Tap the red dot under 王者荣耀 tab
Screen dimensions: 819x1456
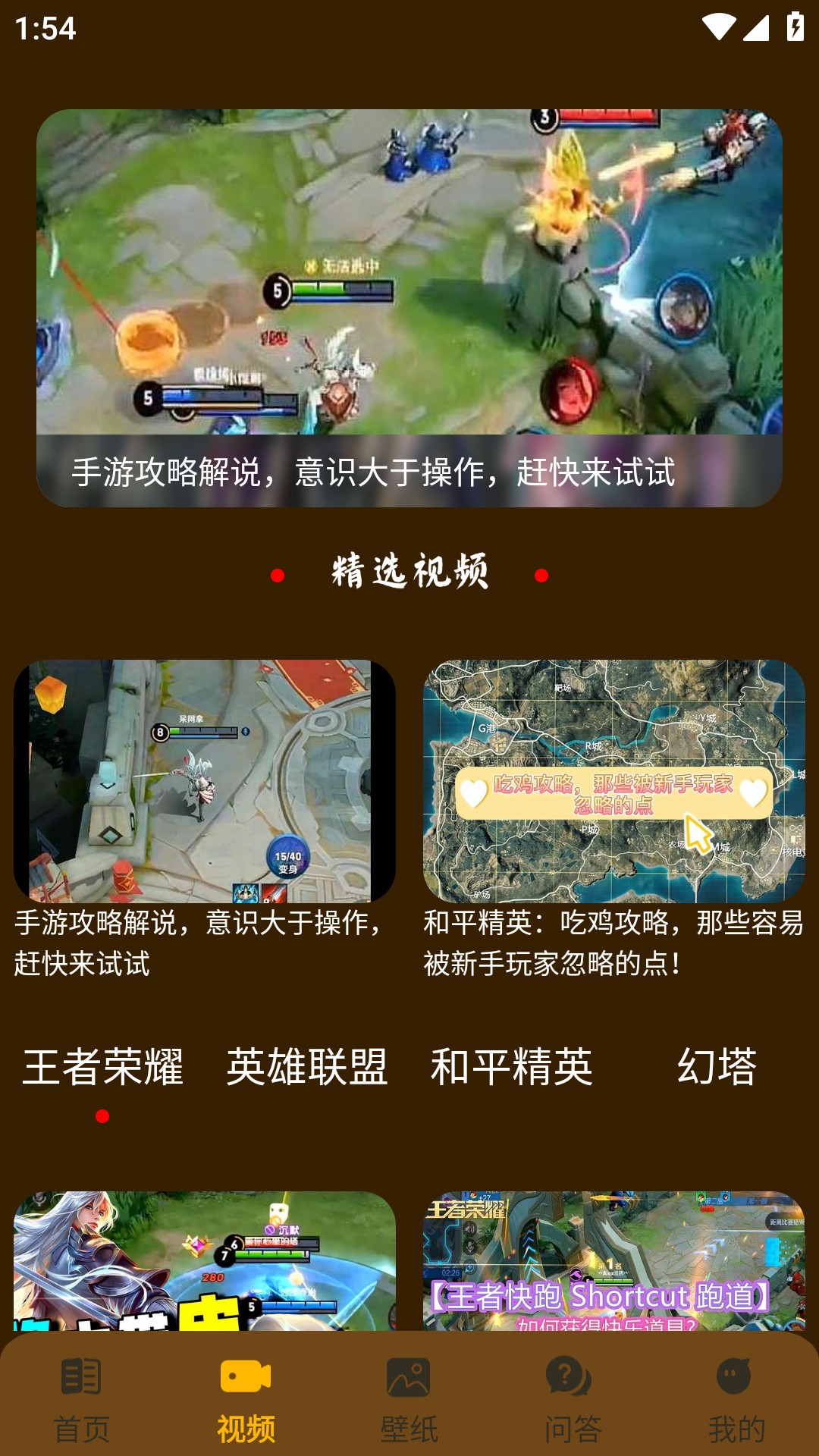[x=104, y=1116]
